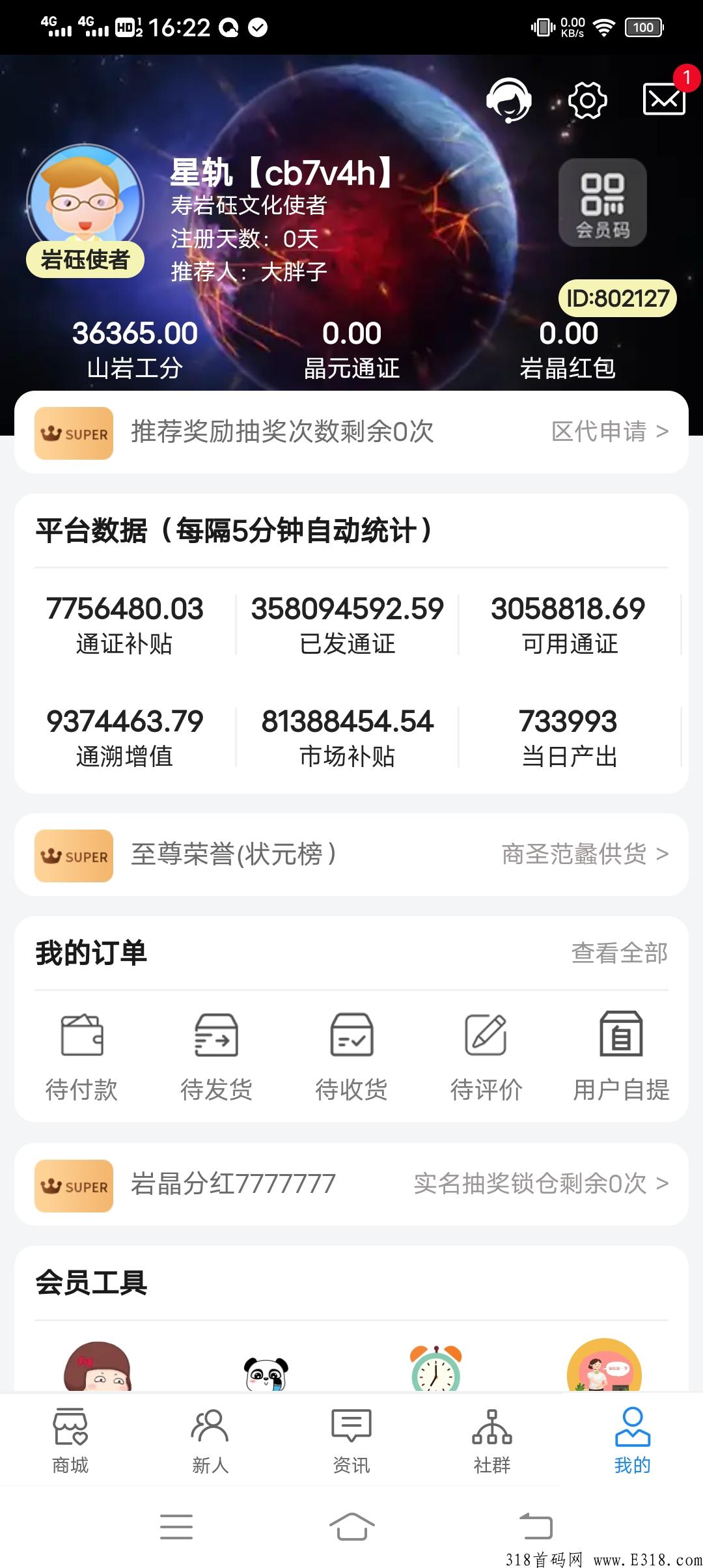This screenshot has height=1568, width=703.
Task: Select the alarm clock icon in 会员工具
Action: [x=436, y=1369]
